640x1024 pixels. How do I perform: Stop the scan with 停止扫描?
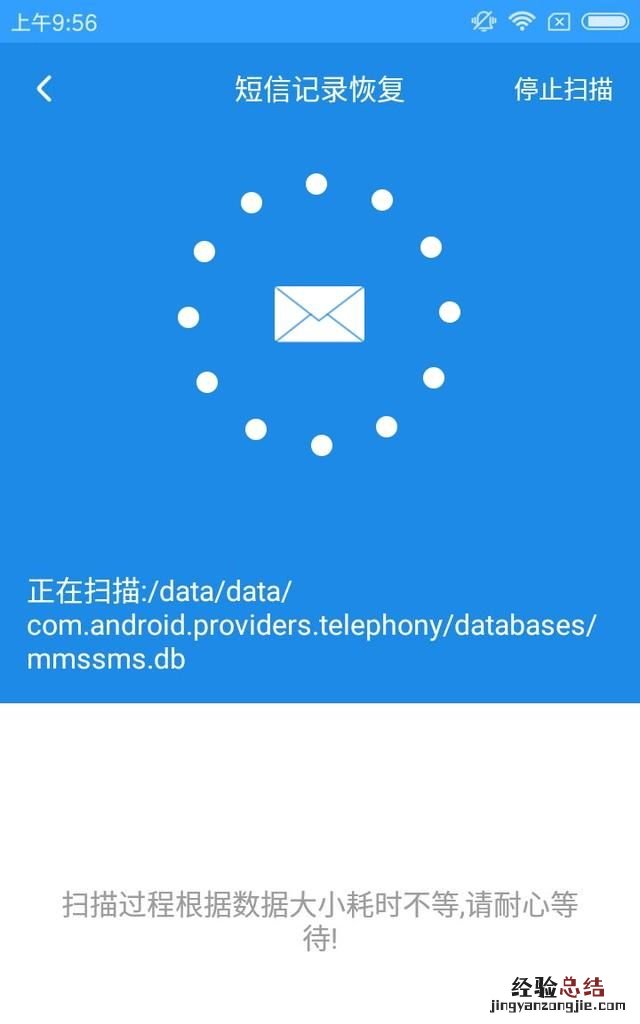tap(563, 89)
